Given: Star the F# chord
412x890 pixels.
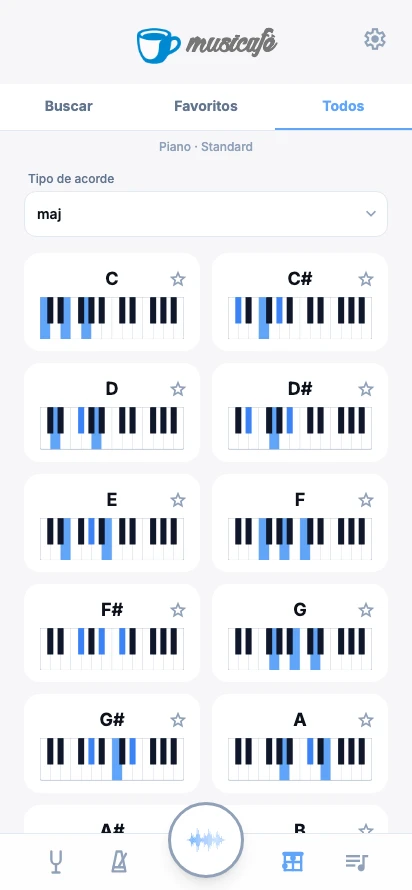Looking at the screenshot, I should pyautogui.click(x=178, y=610).
